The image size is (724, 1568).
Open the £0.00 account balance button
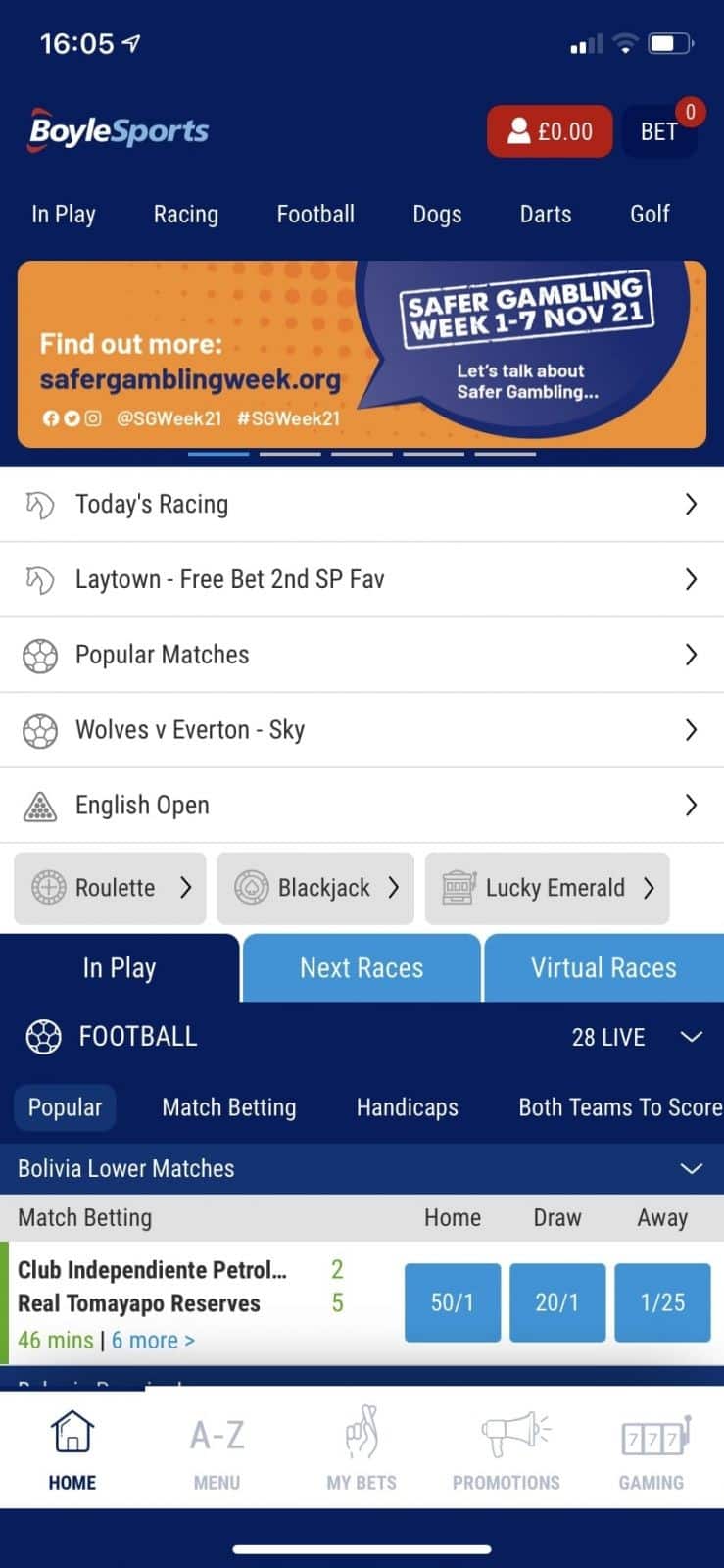click(550, 131)
